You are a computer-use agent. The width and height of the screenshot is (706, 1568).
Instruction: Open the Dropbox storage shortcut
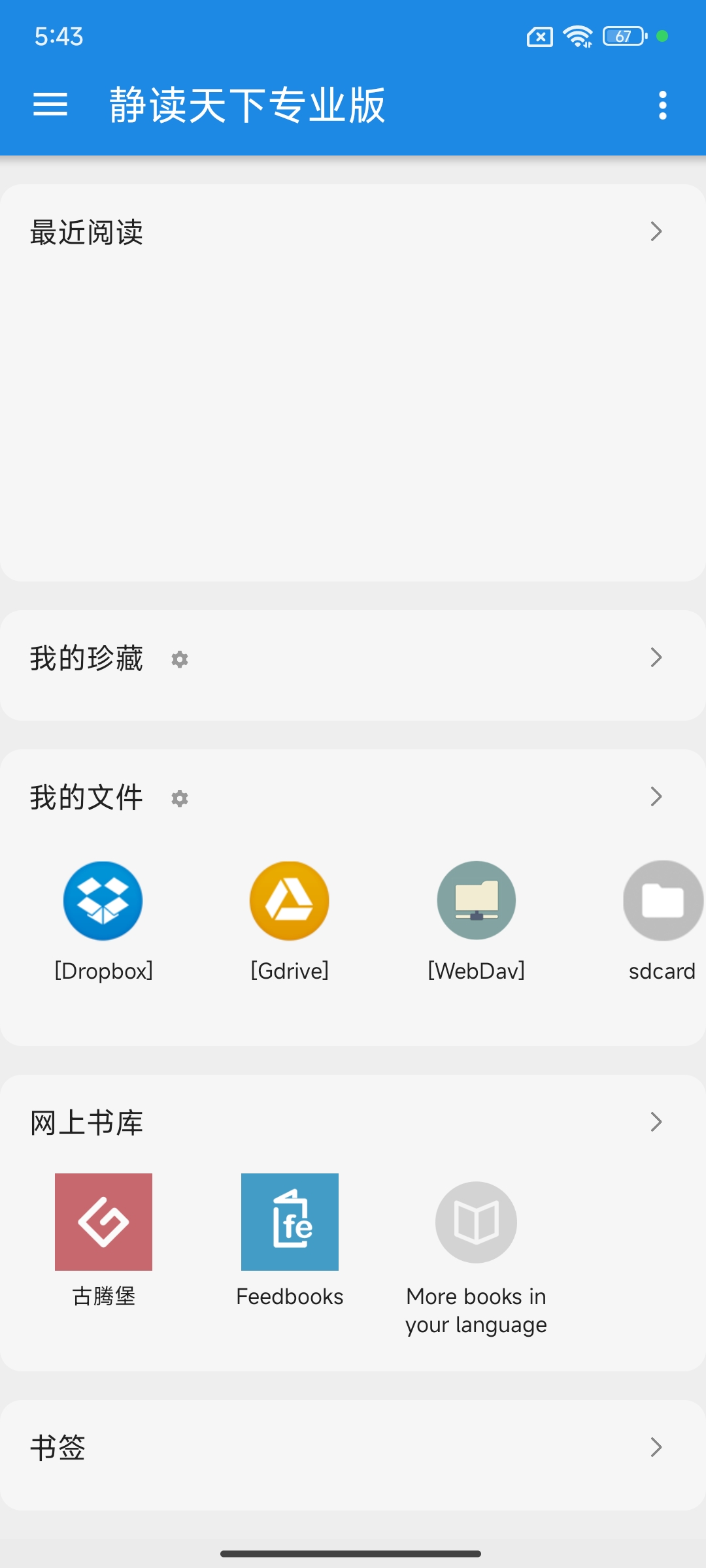pyautogui.click(x=103, y=902)
